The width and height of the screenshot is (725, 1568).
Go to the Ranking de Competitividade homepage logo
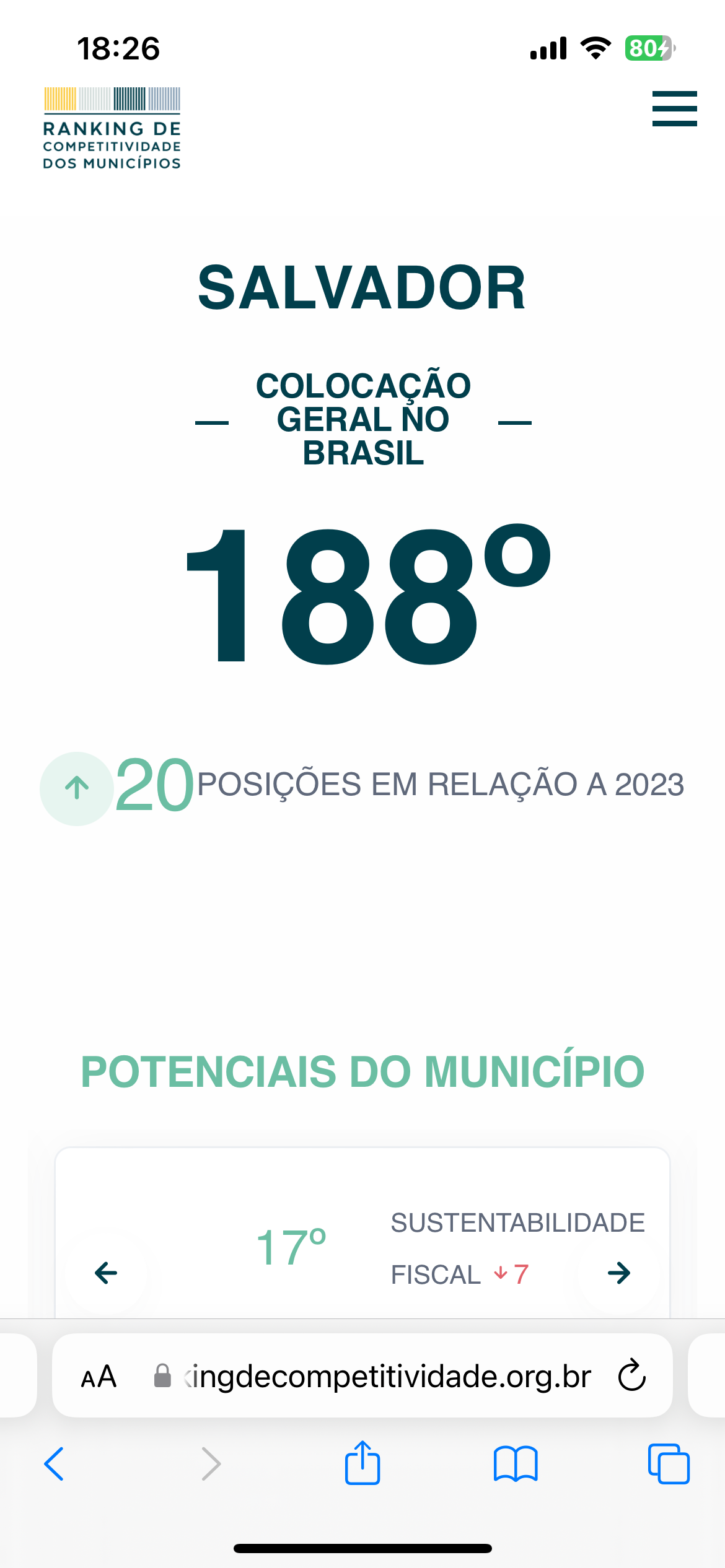pos(112,129)
